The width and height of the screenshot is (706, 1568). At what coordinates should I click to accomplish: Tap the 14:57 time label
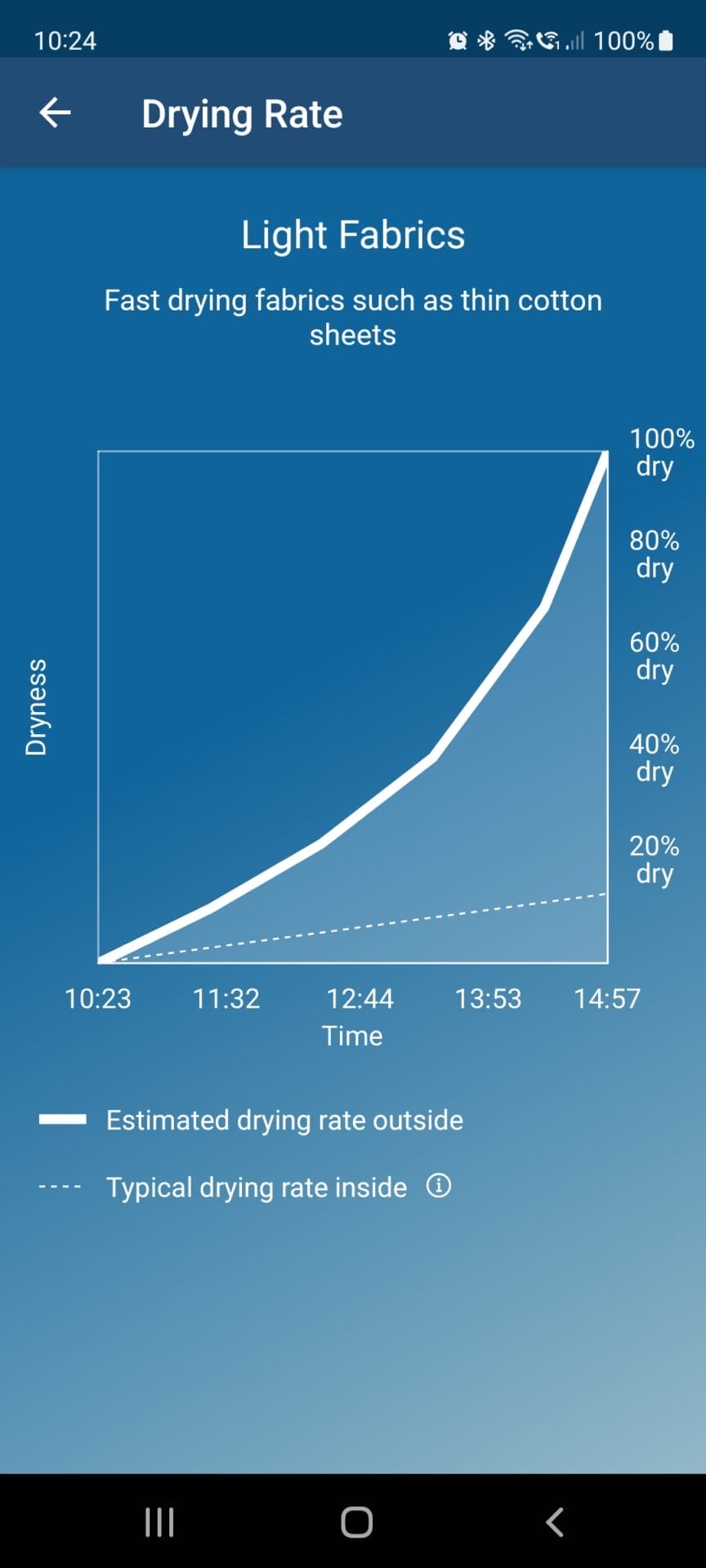[x=608, y=998]
